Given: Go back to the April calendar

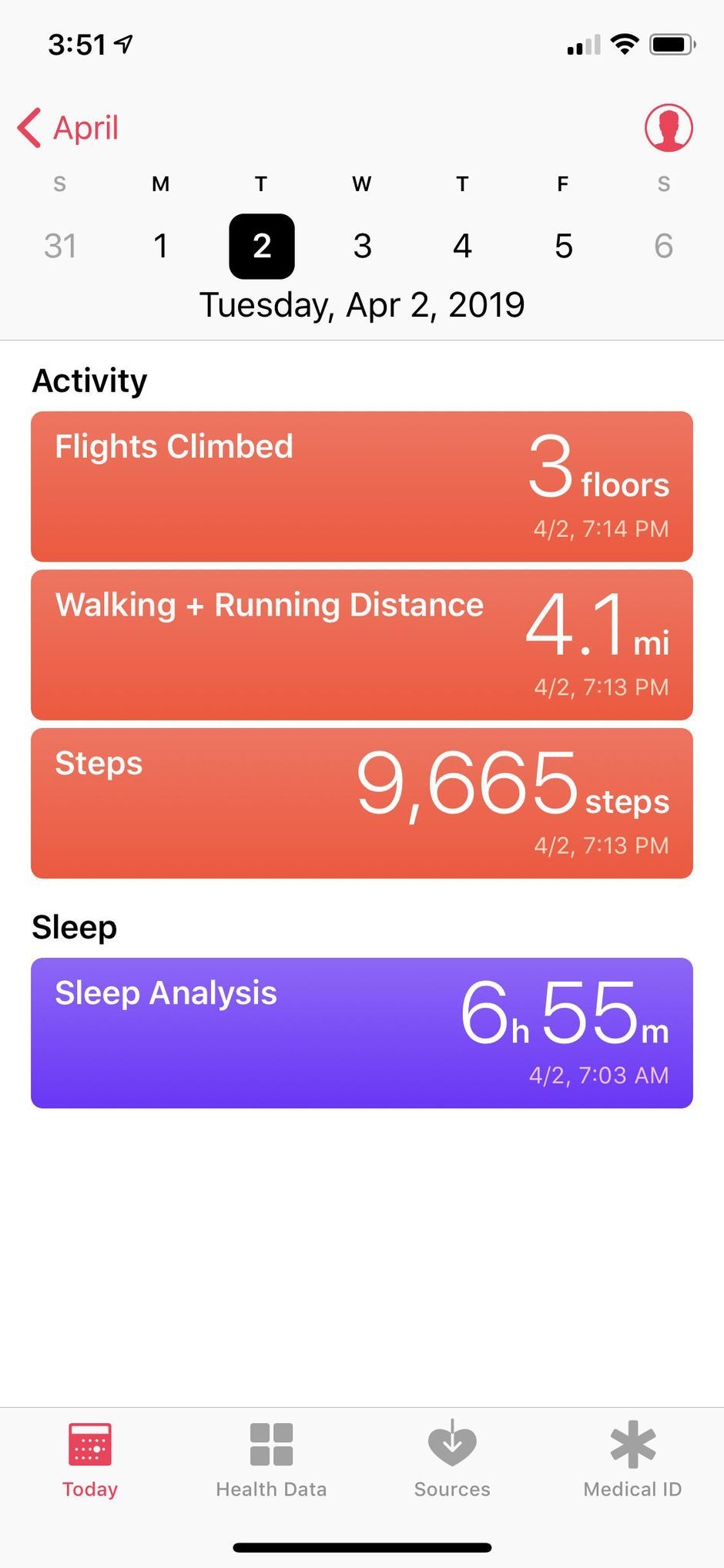Looking at the screenshot, I should tap(68, 128).
